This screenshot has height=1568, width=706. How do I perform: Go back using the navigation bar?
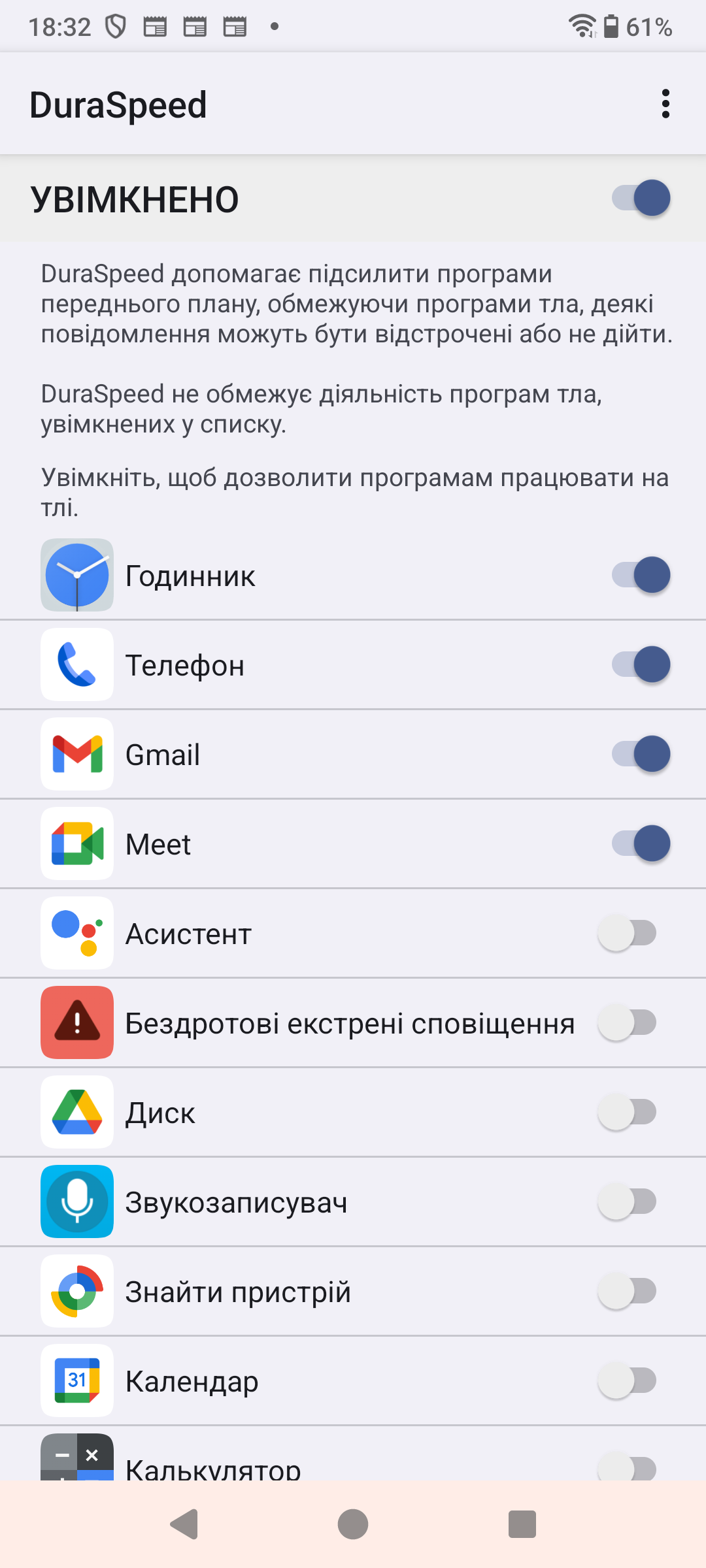tap(184, 1524)
